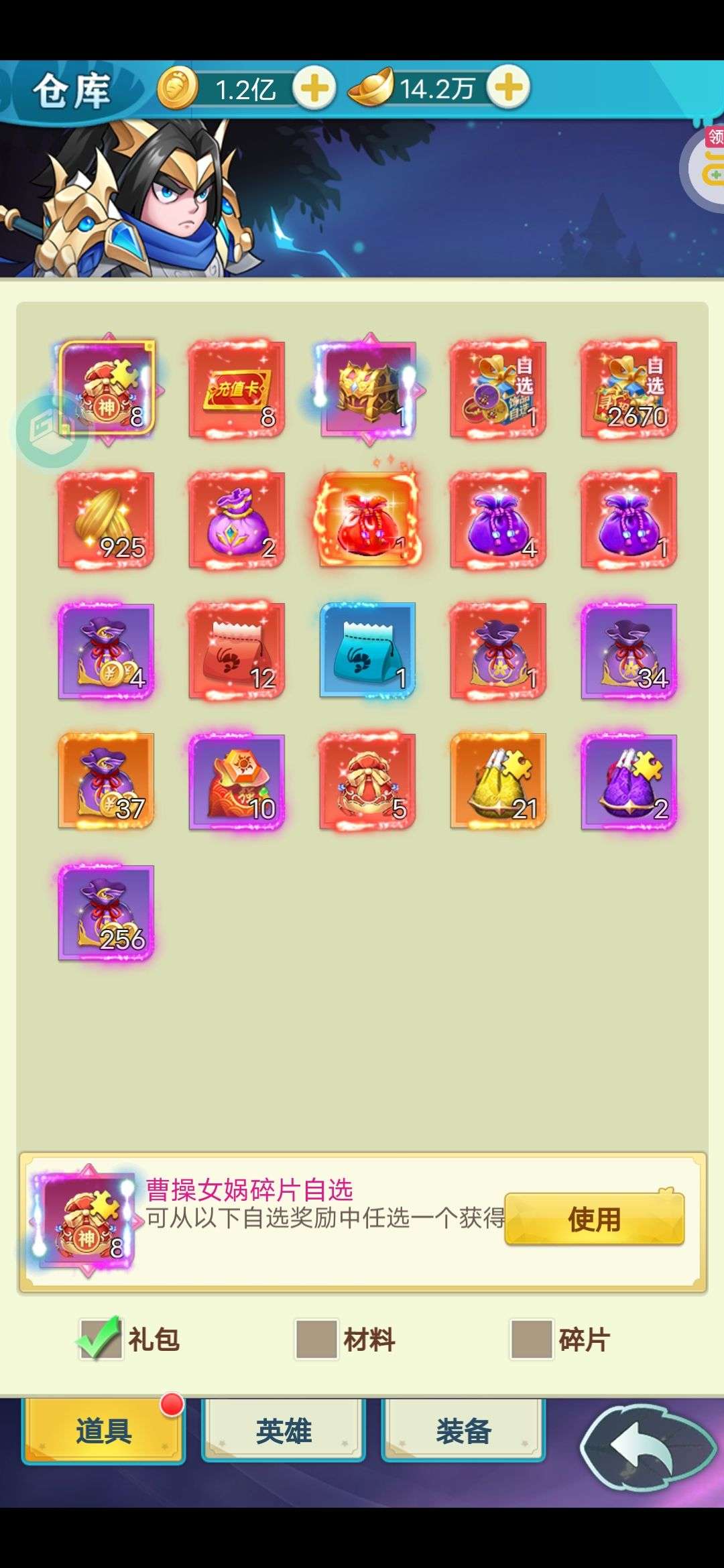The height and width of the screenshot is (1568, 724).
Task: Select the 道具 tab
Action: (x=103, y=1431)
